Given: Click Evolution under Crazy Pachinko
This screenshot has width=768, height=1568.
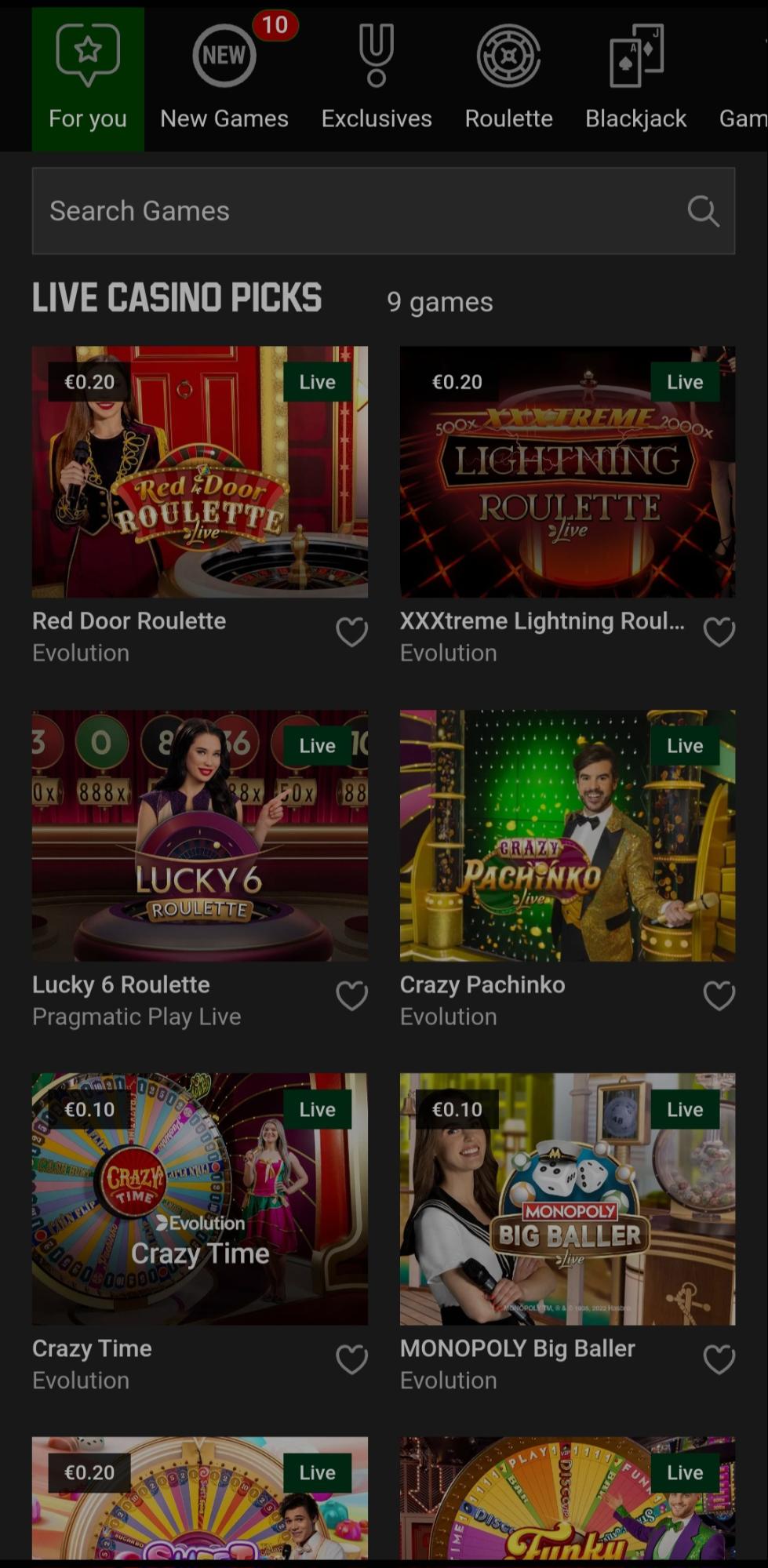Looking at the screenshot, I should tap(448, 1017).
